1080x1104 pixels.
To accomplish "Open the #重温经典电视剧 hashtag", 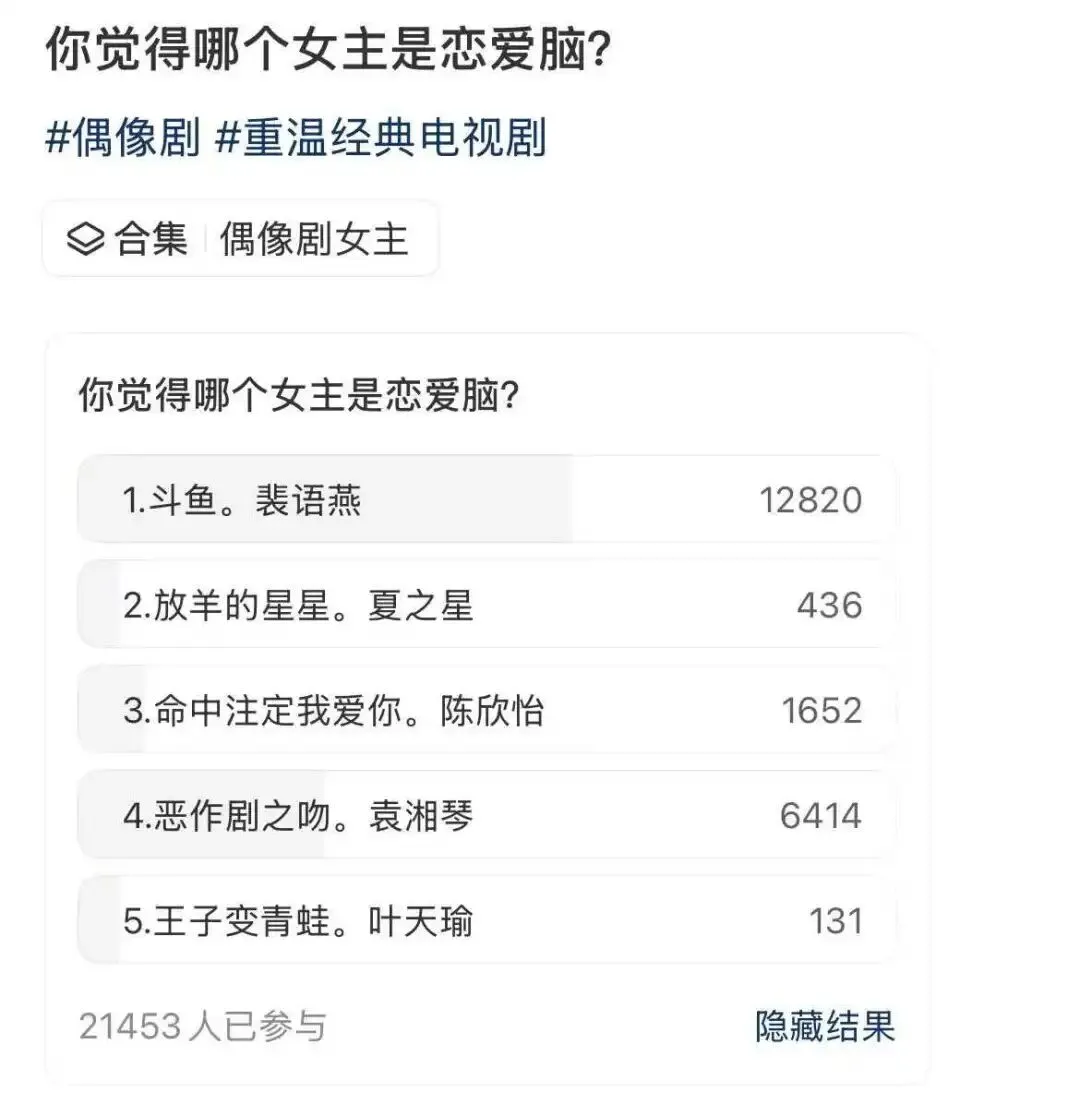I will tap(381, 137).
